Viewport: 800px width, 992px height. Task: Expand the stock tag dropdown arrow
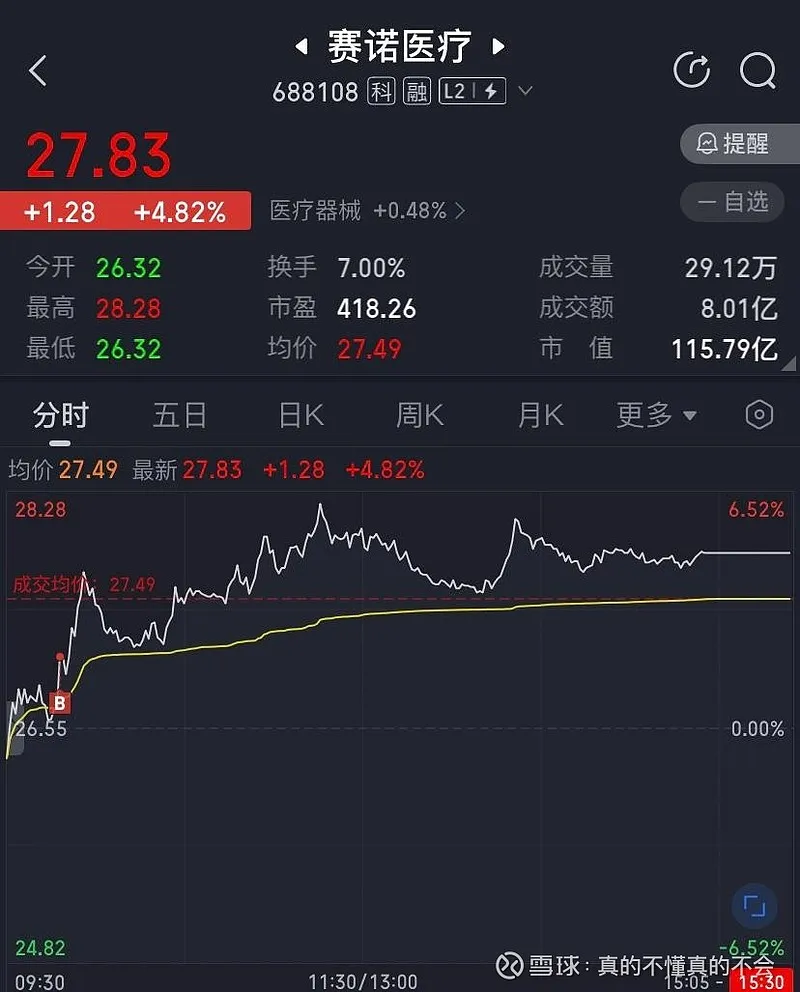(525, 92)
